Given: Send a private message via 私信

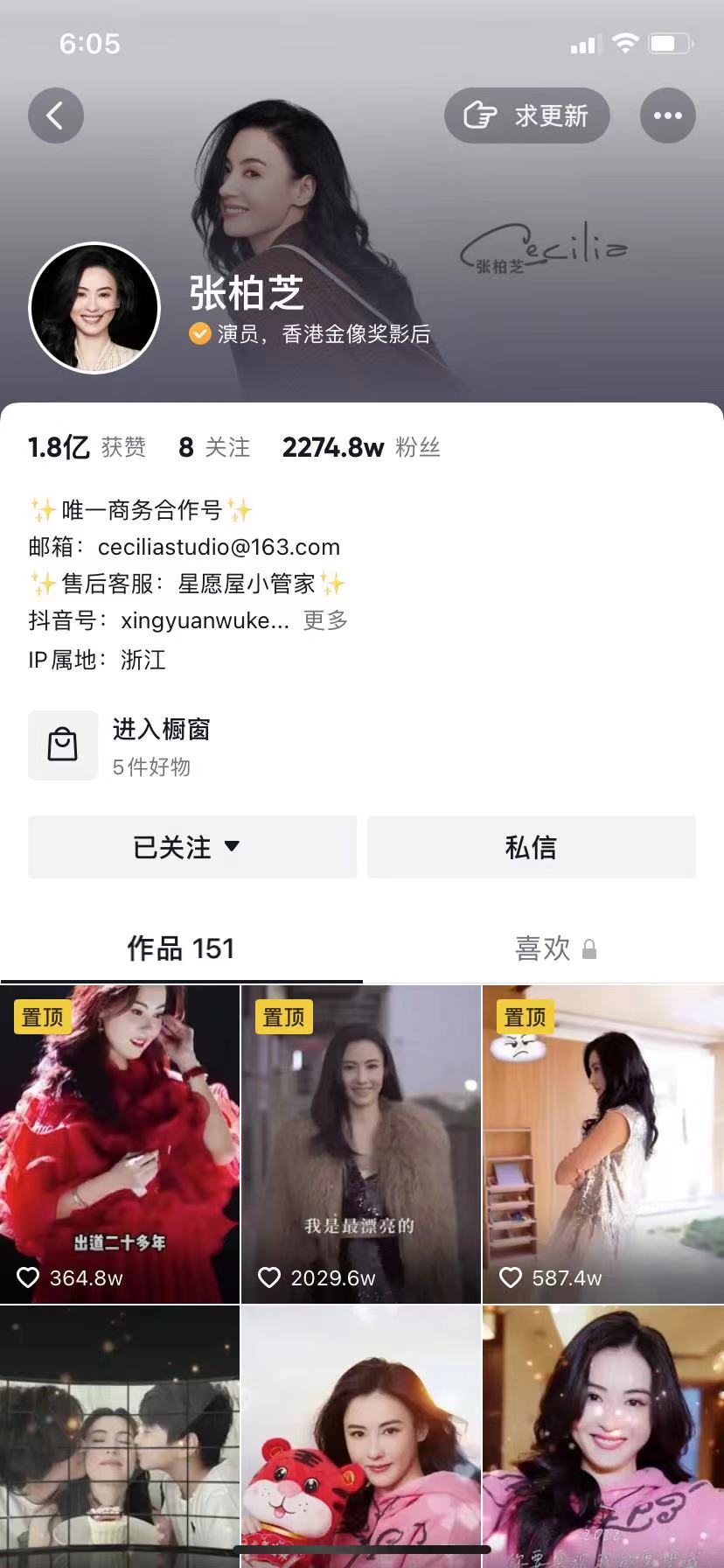Looking at the screenshot, I should pos(531,847).
